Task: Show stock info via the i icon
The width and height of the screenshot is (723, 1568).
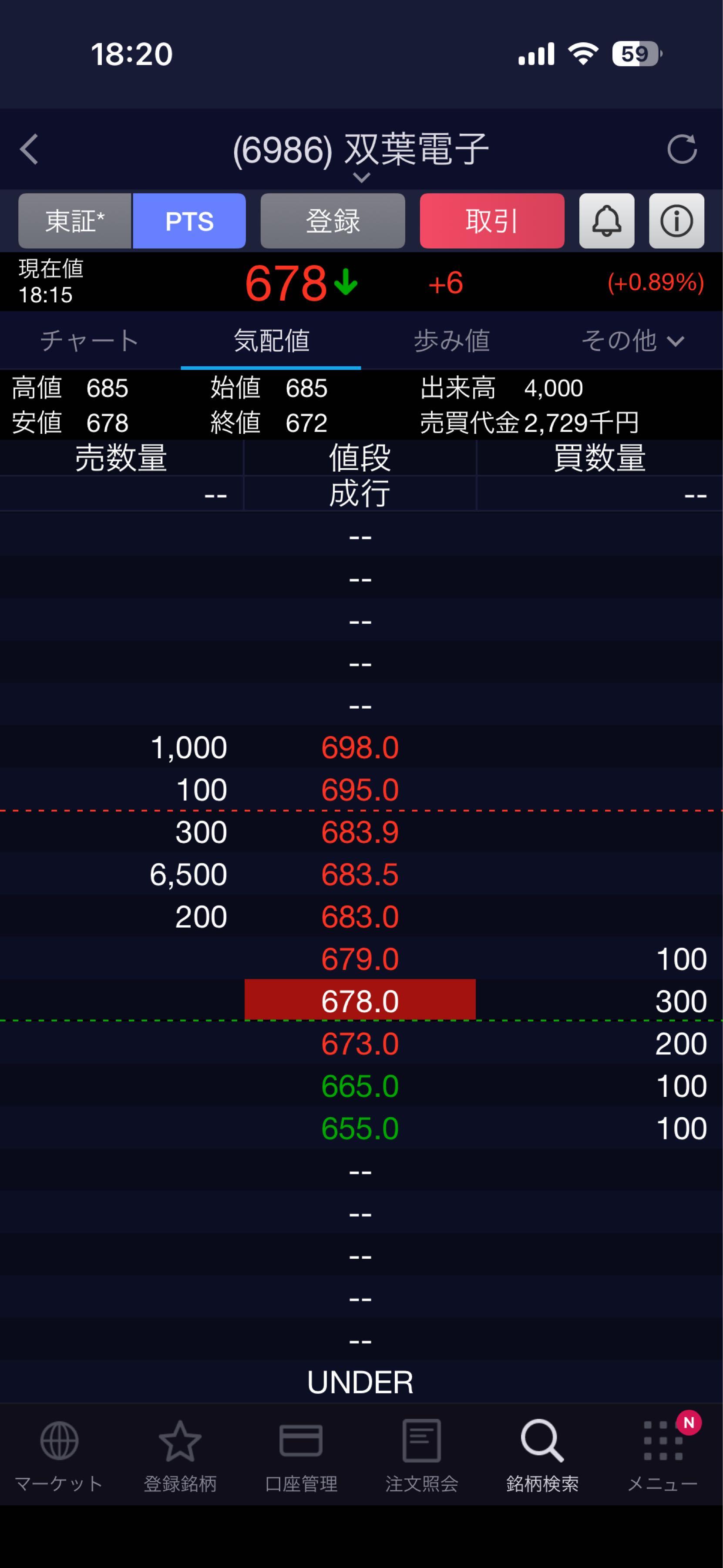Action: pos(676,221)
